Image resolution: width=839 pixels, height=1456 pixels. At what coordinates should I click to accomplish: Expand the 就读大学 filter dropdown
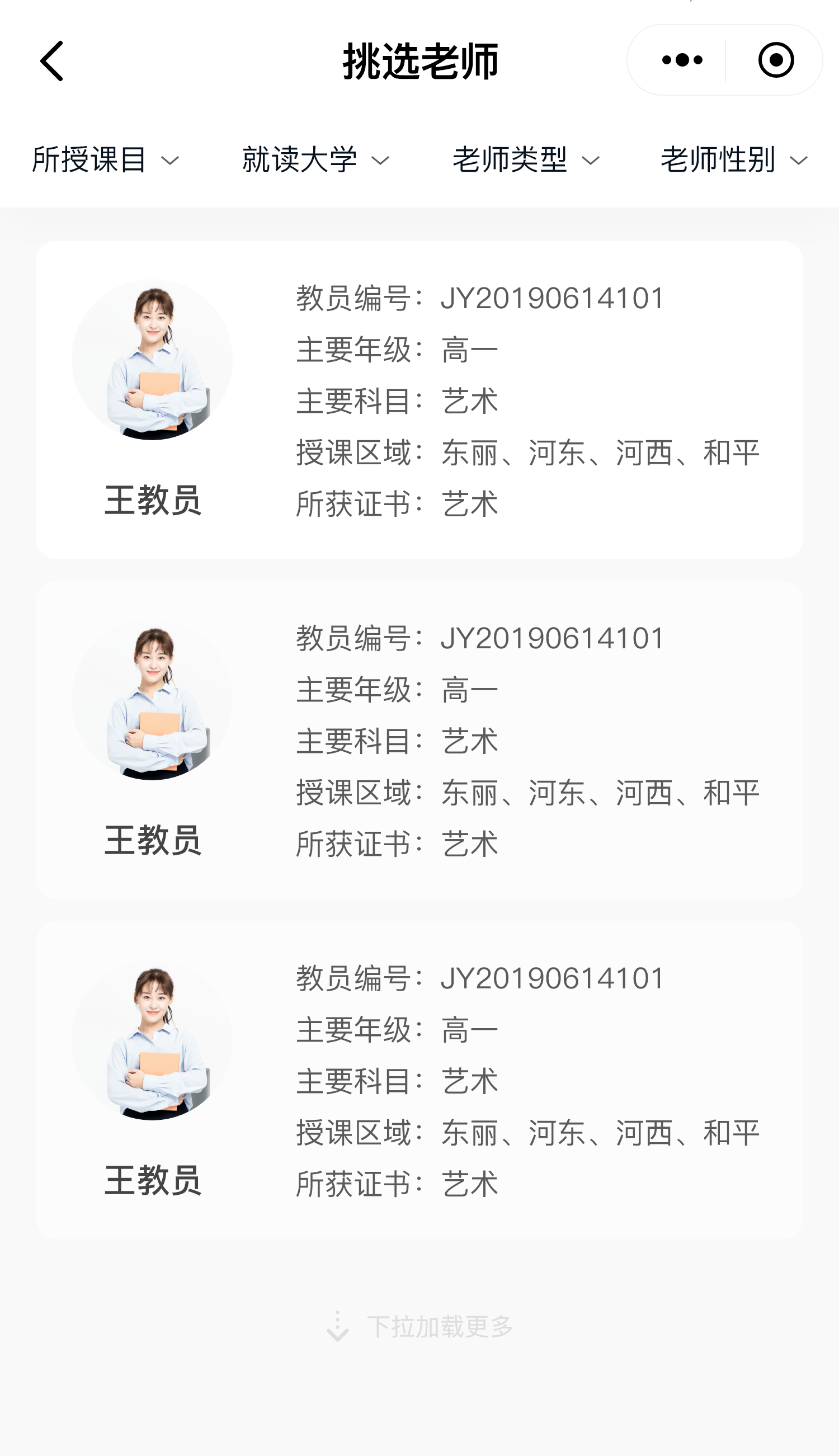point(316,159)
